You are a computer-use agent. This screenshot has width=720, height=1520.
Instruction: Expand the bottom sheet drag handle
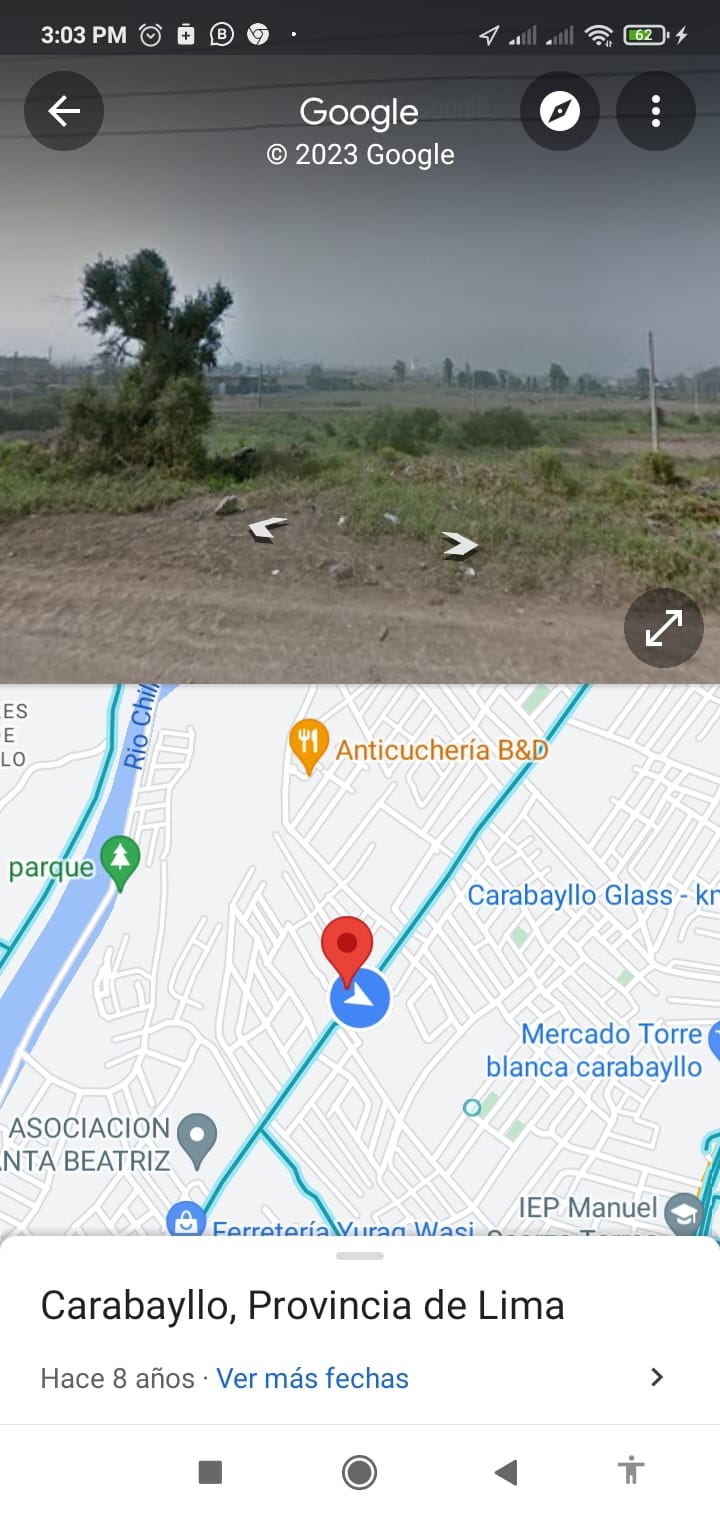(360, 1256)
